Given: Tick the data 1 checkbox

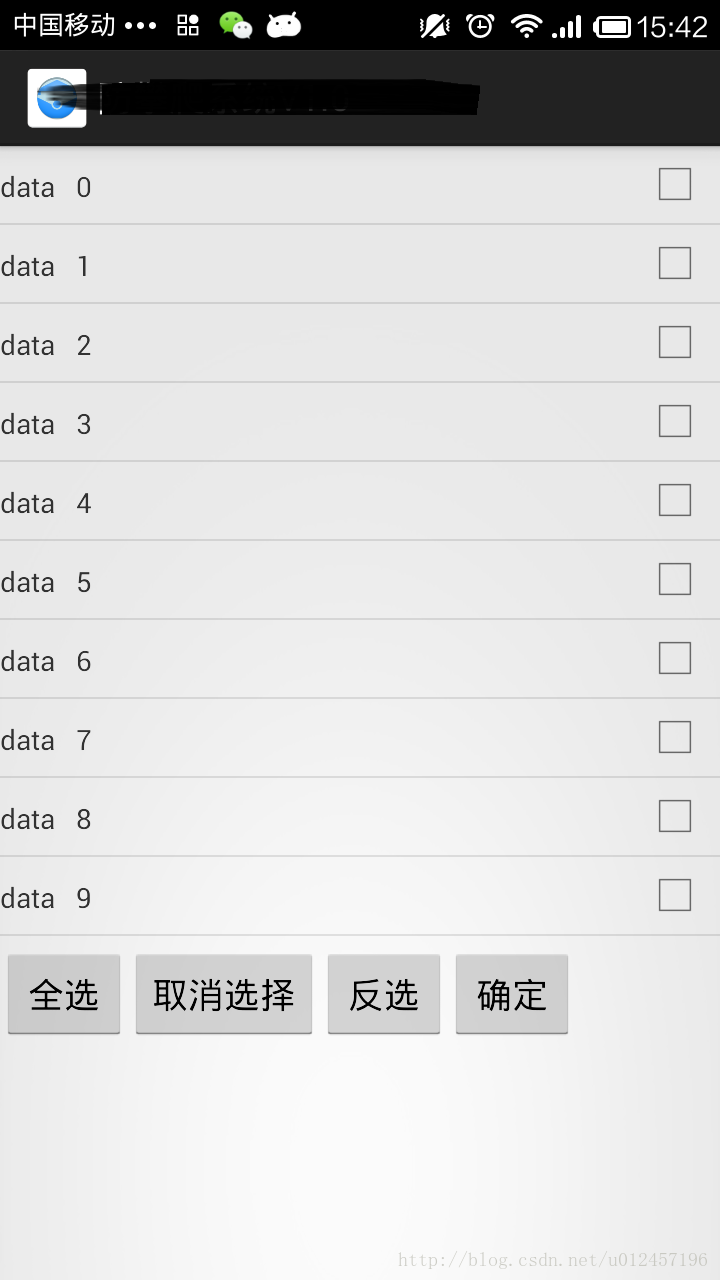Looking at the screenshot, I should 675,263.
